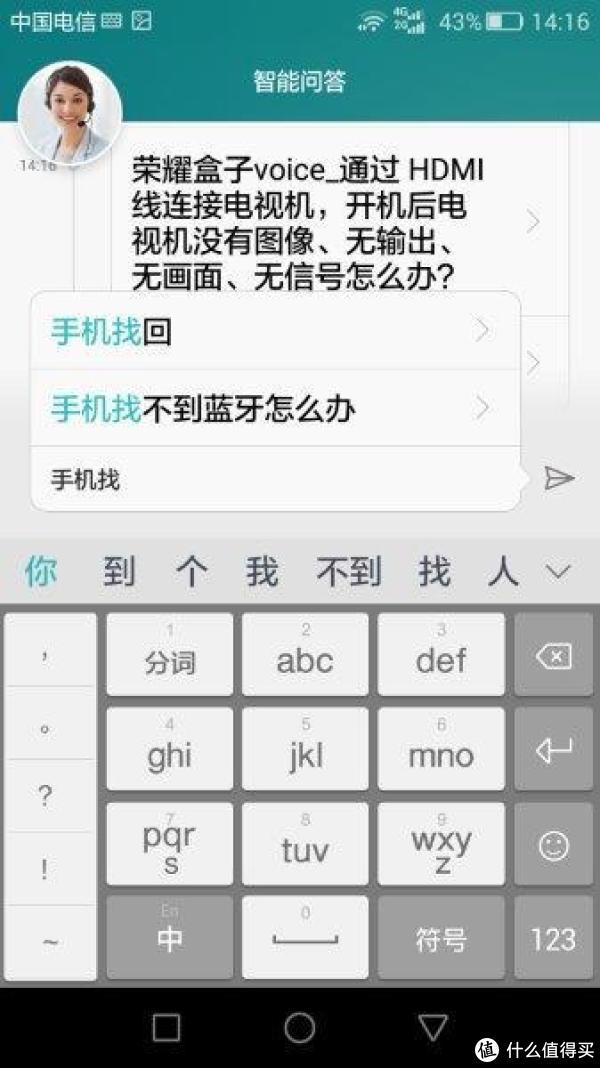The width and height of the screenshot is (600, 1068).
Task: Select the suggestion 手机找不到蓝牙怎么办
Action: tap(275, 408)
